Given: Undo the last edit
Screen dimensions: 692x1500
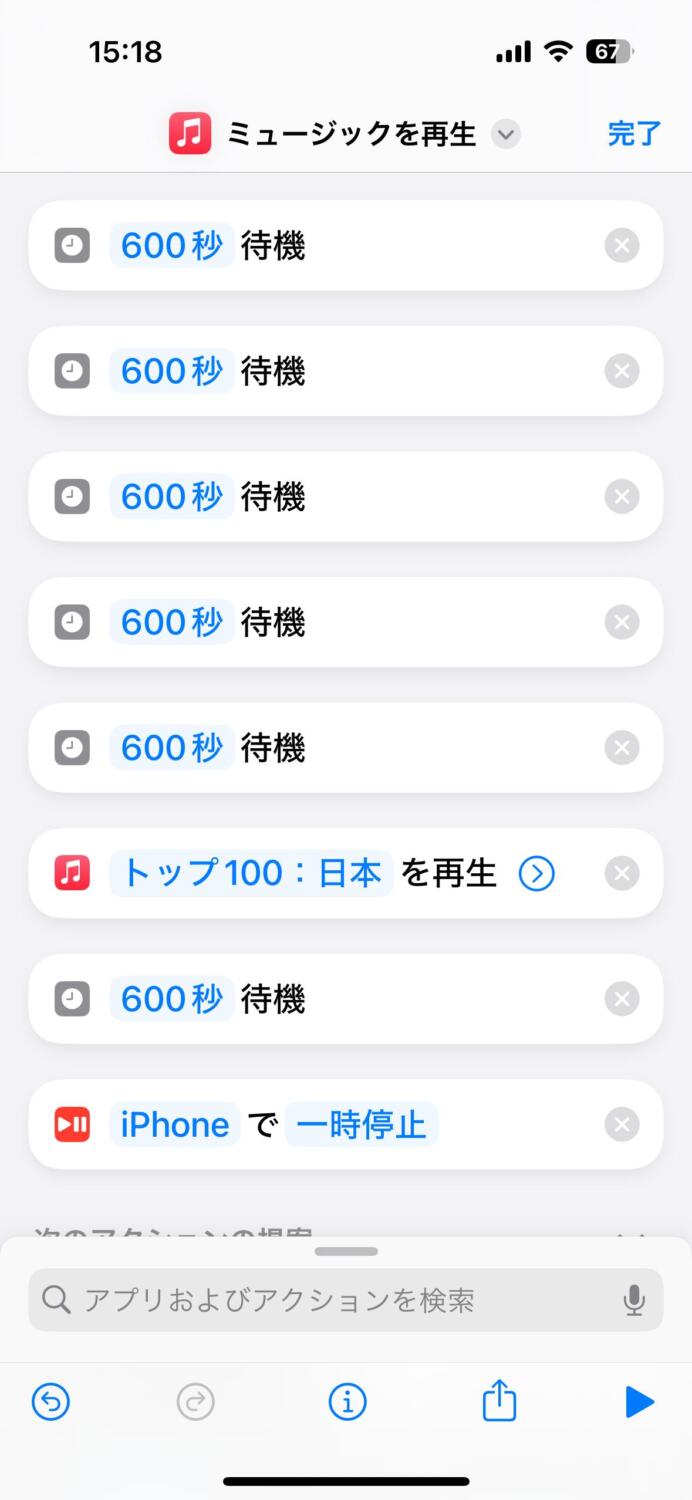Looking at the screenshot, I should [51, 1402].
